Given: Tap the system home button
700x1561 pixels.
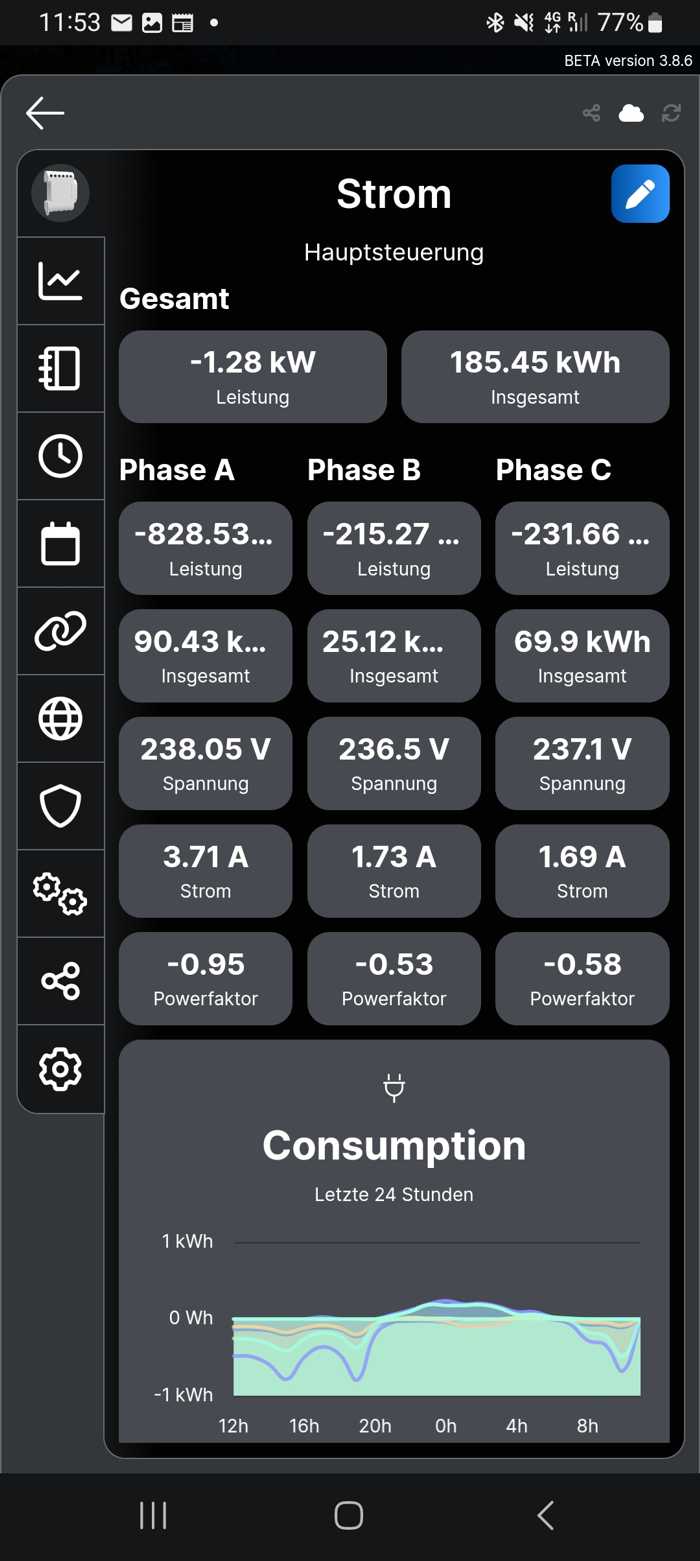Looking at the screenshot, I should coord(348,1515).
